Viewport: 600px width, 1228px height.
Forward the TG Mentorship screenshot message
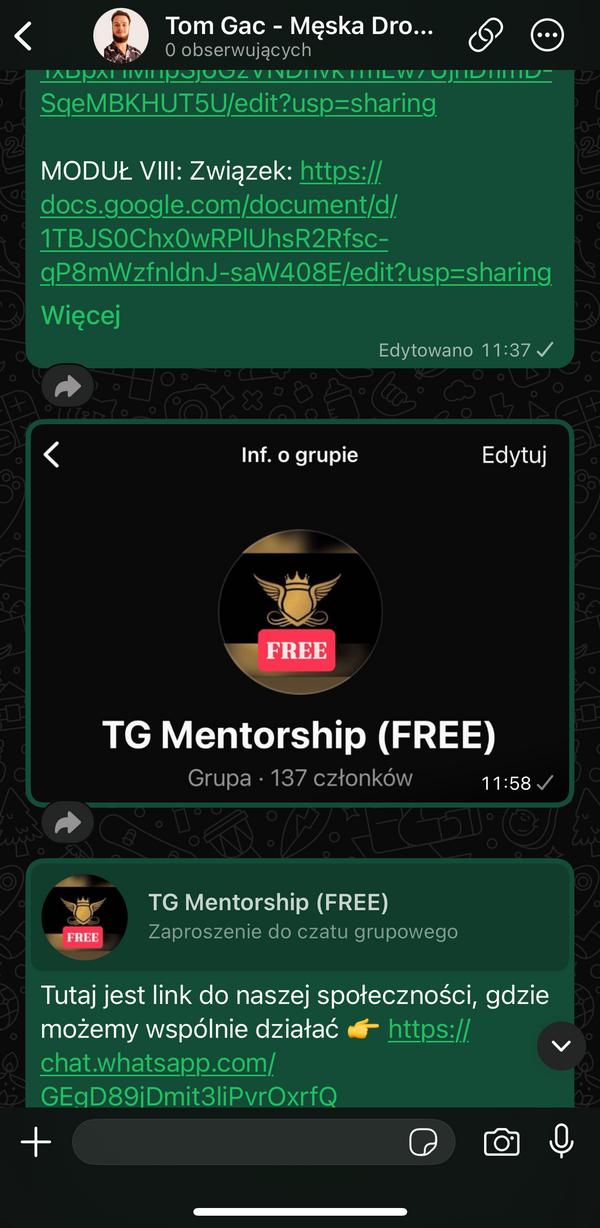pos(67,823)
